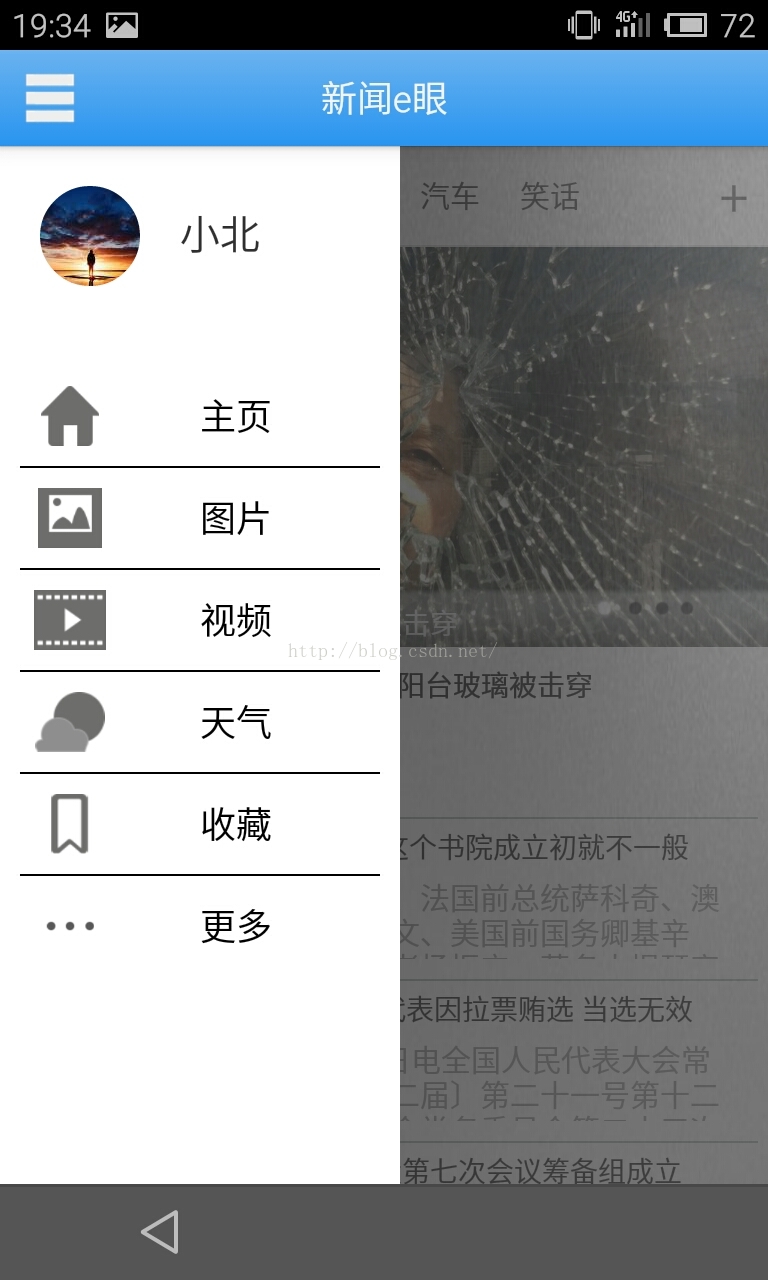Tap the system back button
The height and width of the screenshot is (1280, 768).
click(160, 1232)
